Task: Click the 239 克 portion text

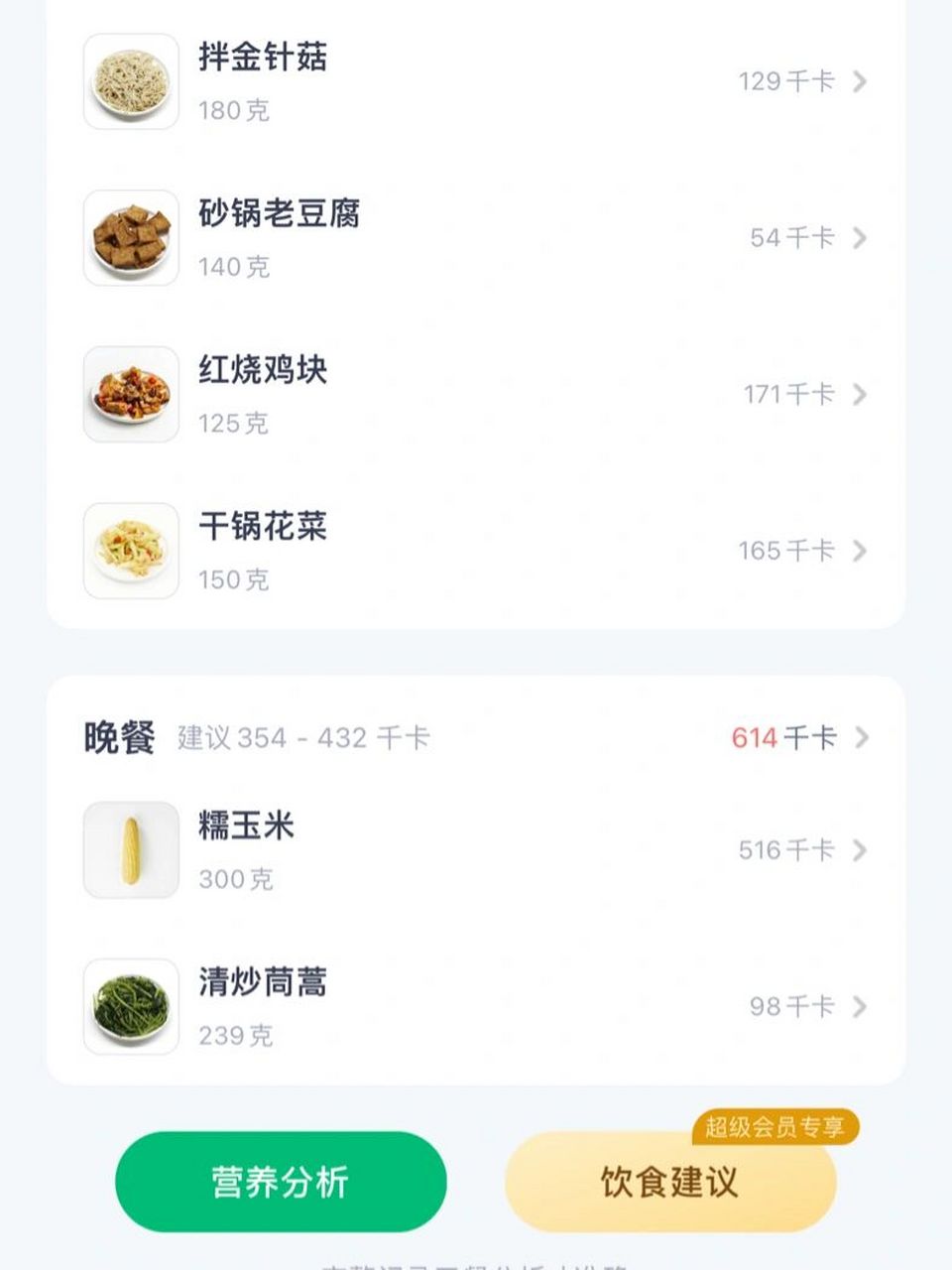Action: 235,1038
